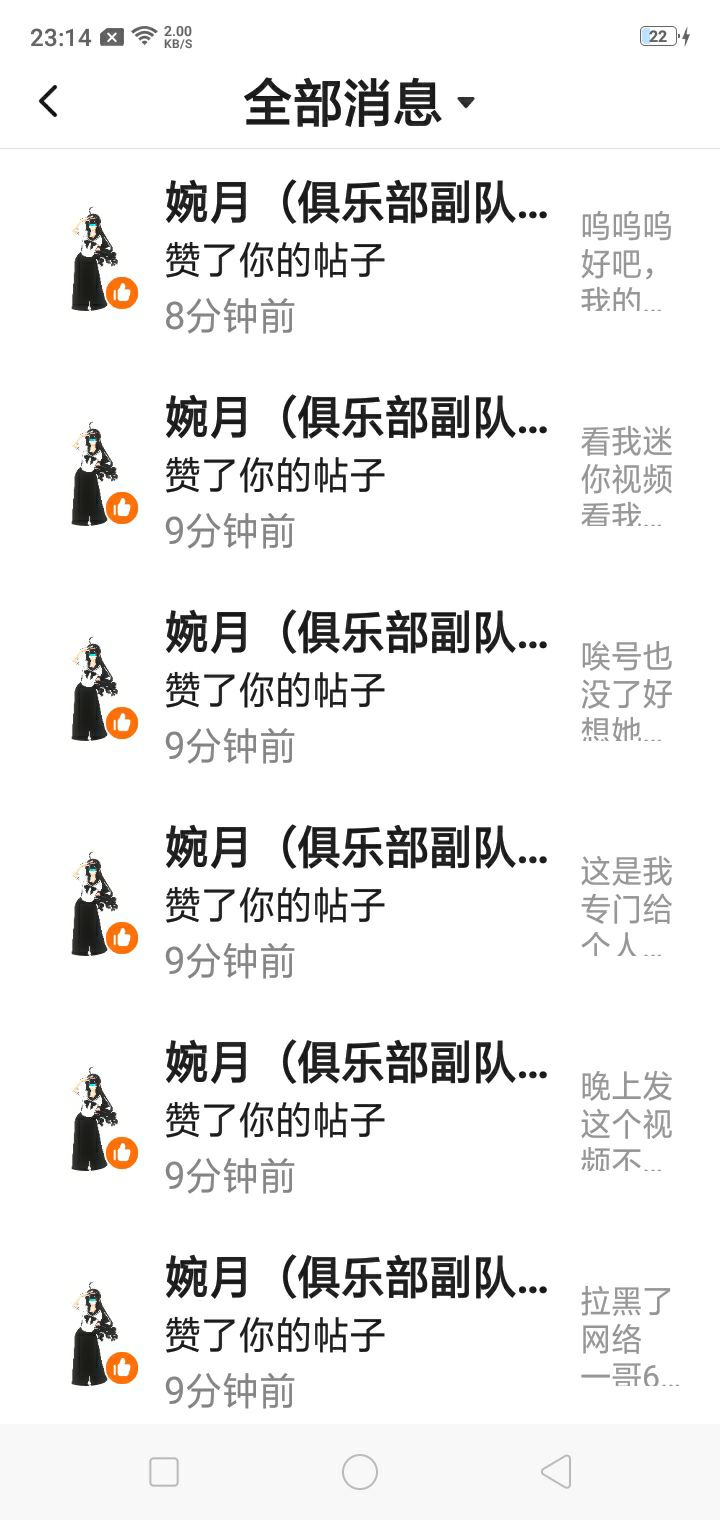Tap the system home button
The width and height of the screenshot is (720, 1520).
(x=360, y=1472)
